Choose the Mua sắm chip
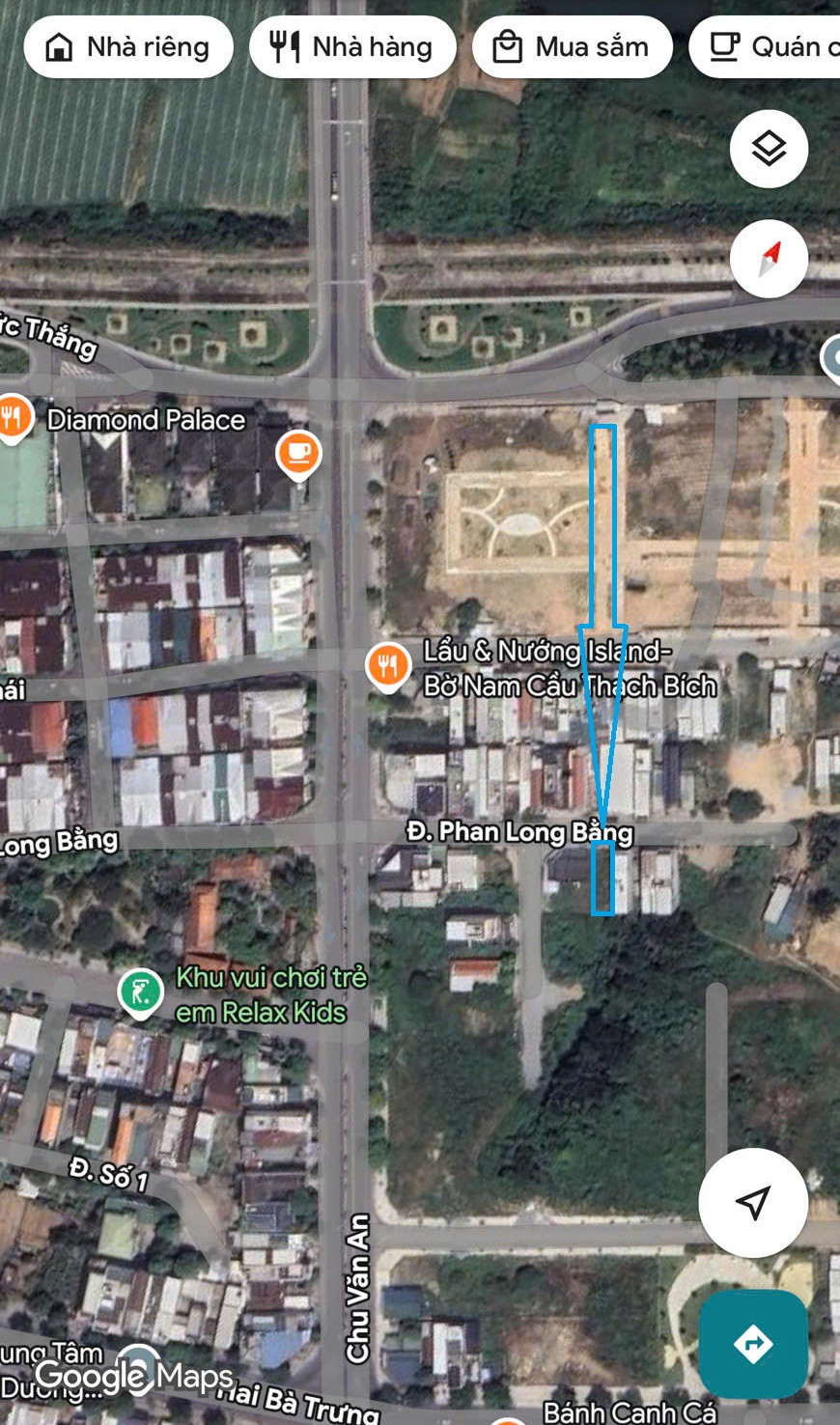This screenshot has width=840, height=1425. (x=573, y=46)
